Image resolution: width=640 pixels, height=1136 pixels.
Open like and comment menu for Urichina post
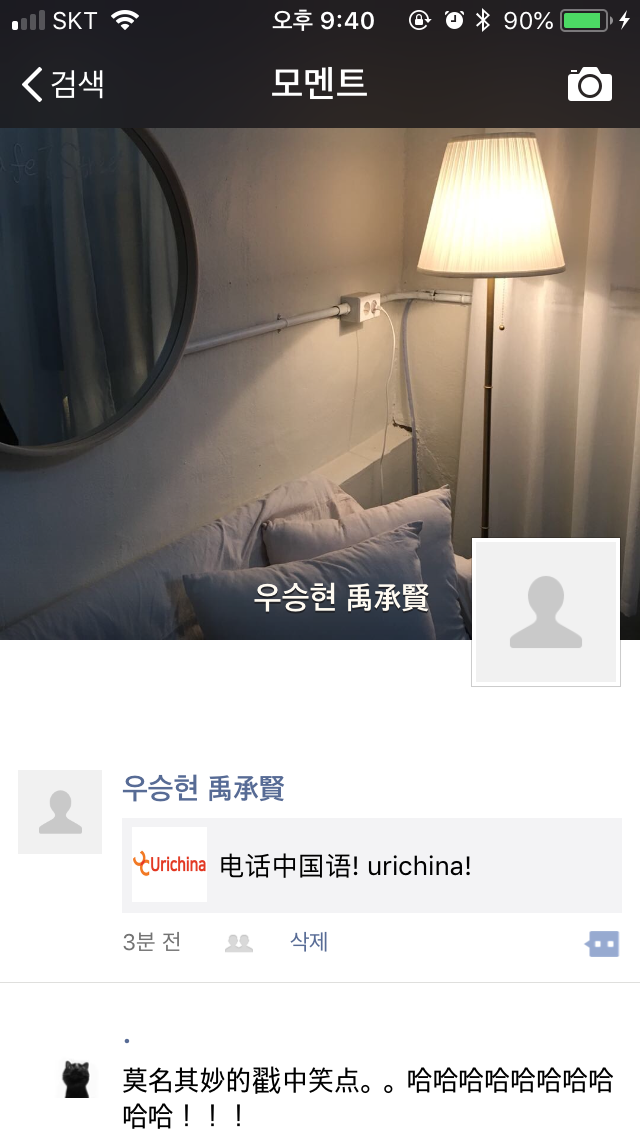pos(603,944)
